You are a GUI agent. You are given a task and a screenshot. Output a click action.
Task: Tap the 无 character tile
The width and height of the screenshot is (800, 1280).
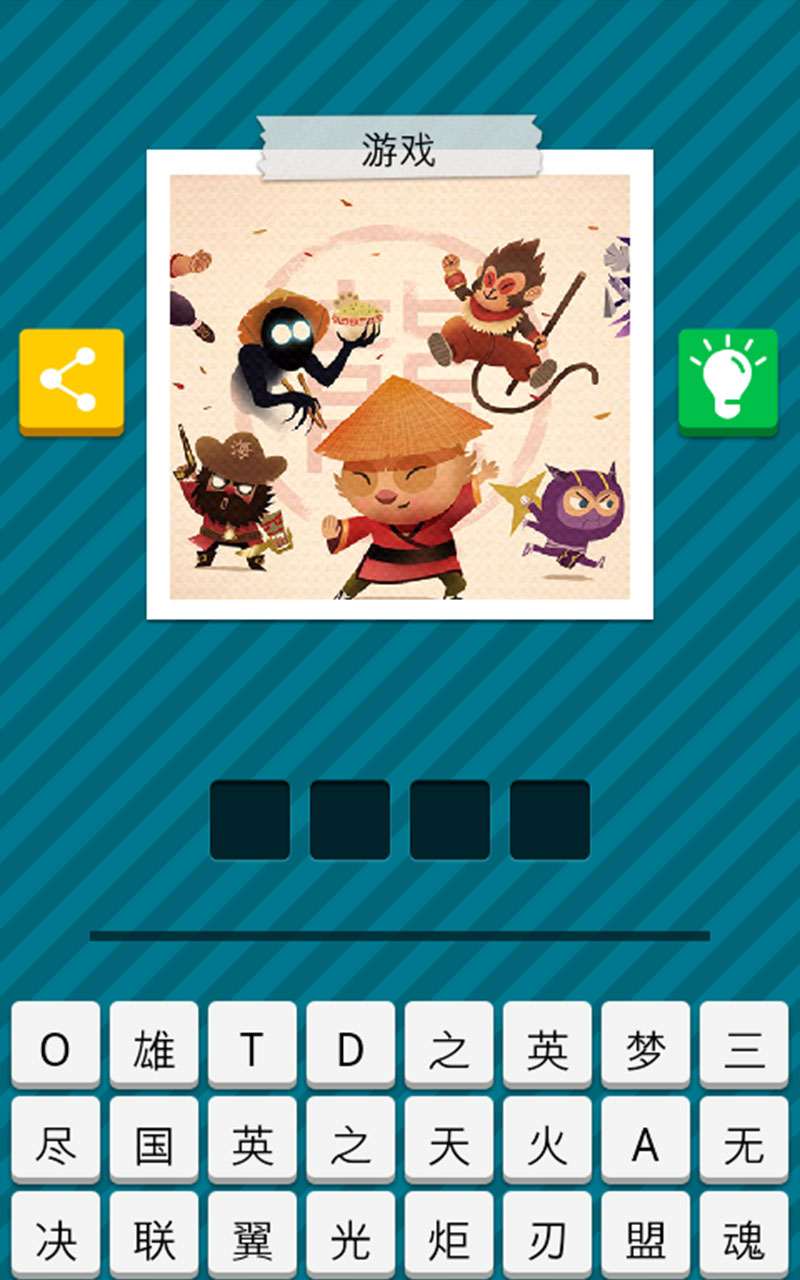click(x=744, y=1141)
